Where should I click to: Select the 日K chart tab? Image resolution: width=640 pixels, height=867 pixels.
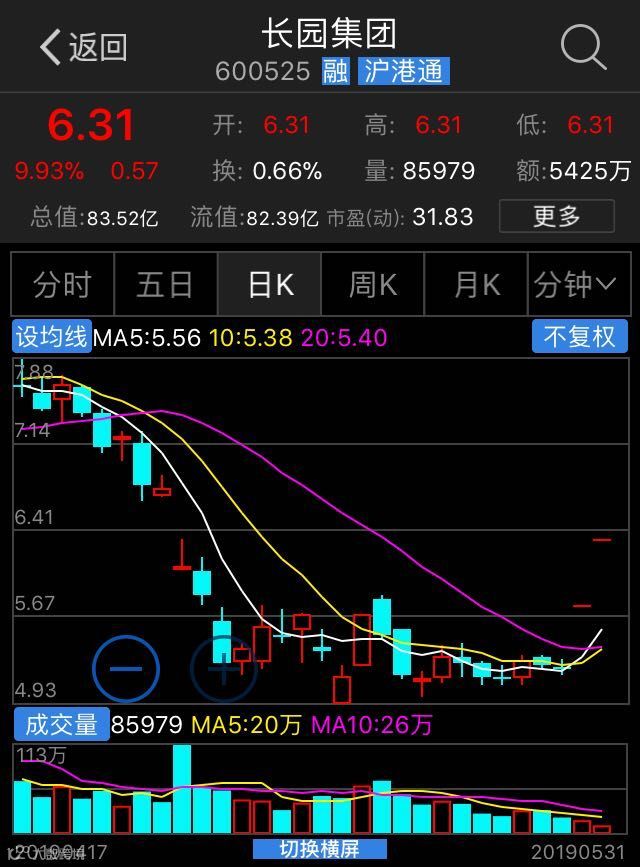click(269, 284)
